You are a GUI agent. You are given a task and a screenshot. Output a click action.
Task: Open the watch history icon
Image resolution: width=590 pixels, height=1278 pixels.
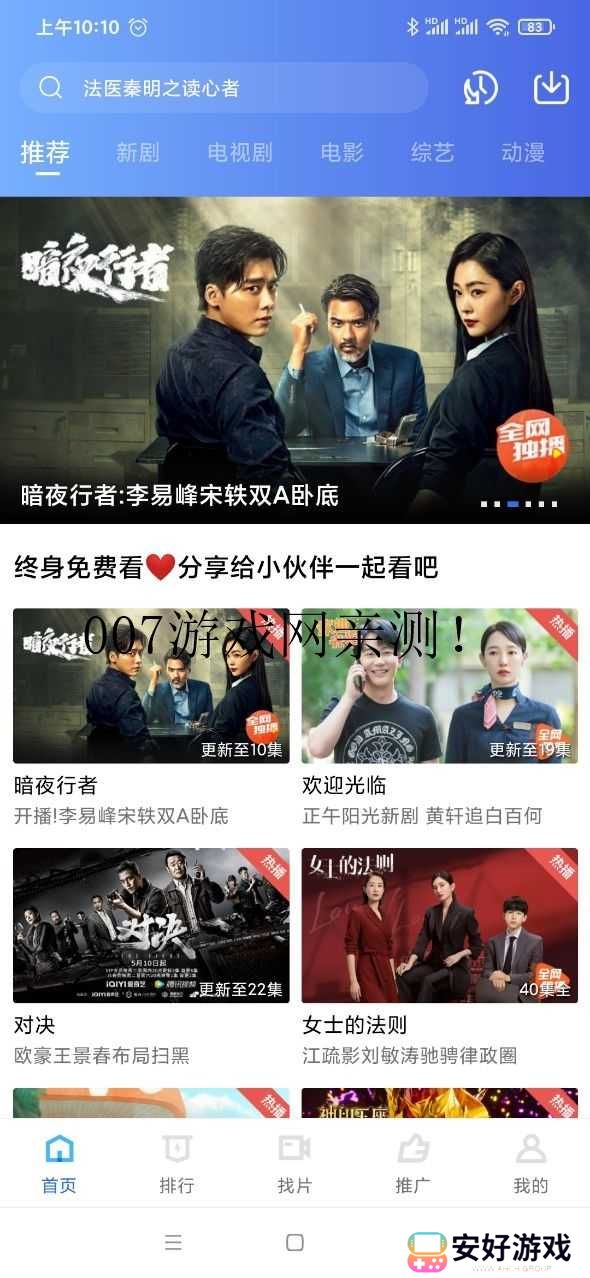481,88
